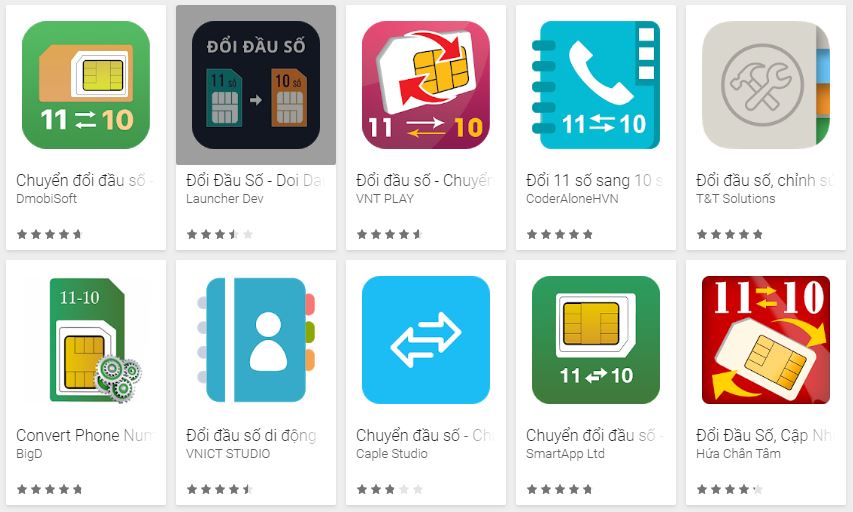
Task: Select the VNT PLAY Đổi đầu số app
Action: pos(425,85)
